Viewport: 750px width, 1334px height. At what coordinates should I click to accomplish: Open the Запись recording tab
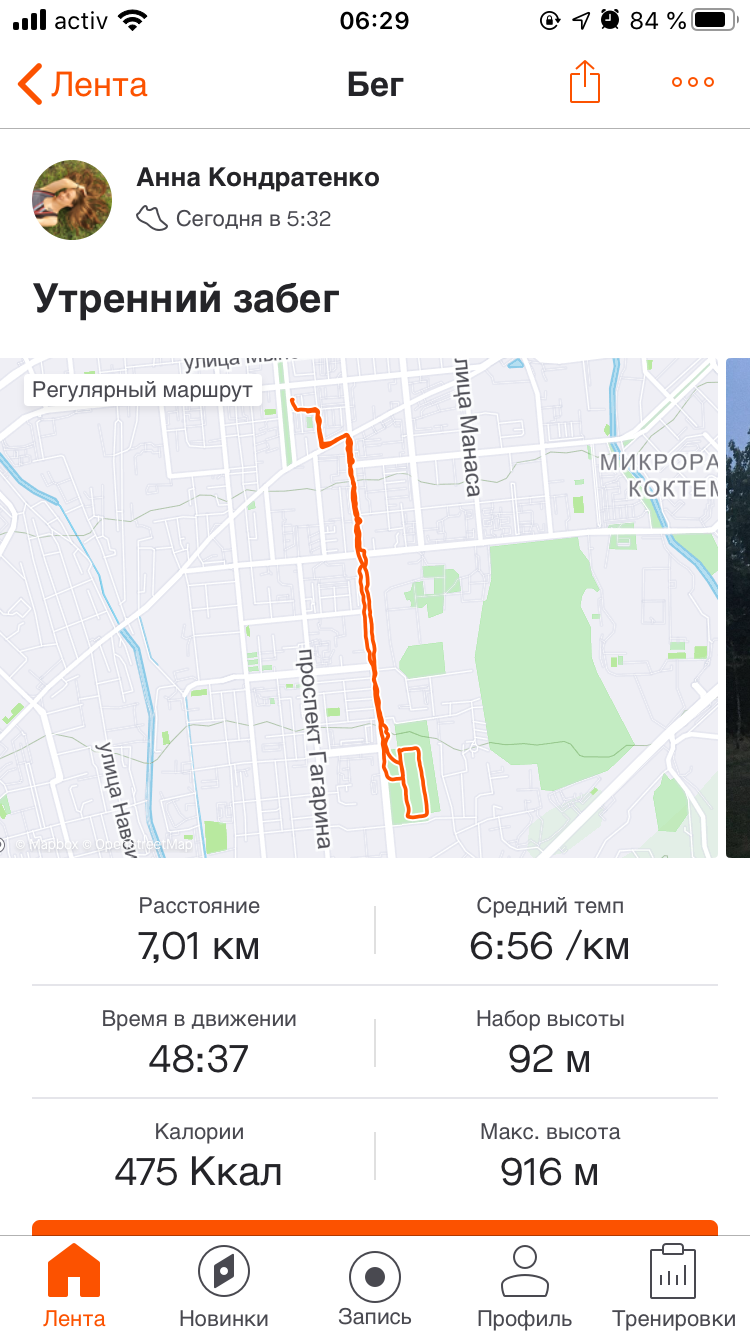pyautogui.click(x=375, y=1286)
